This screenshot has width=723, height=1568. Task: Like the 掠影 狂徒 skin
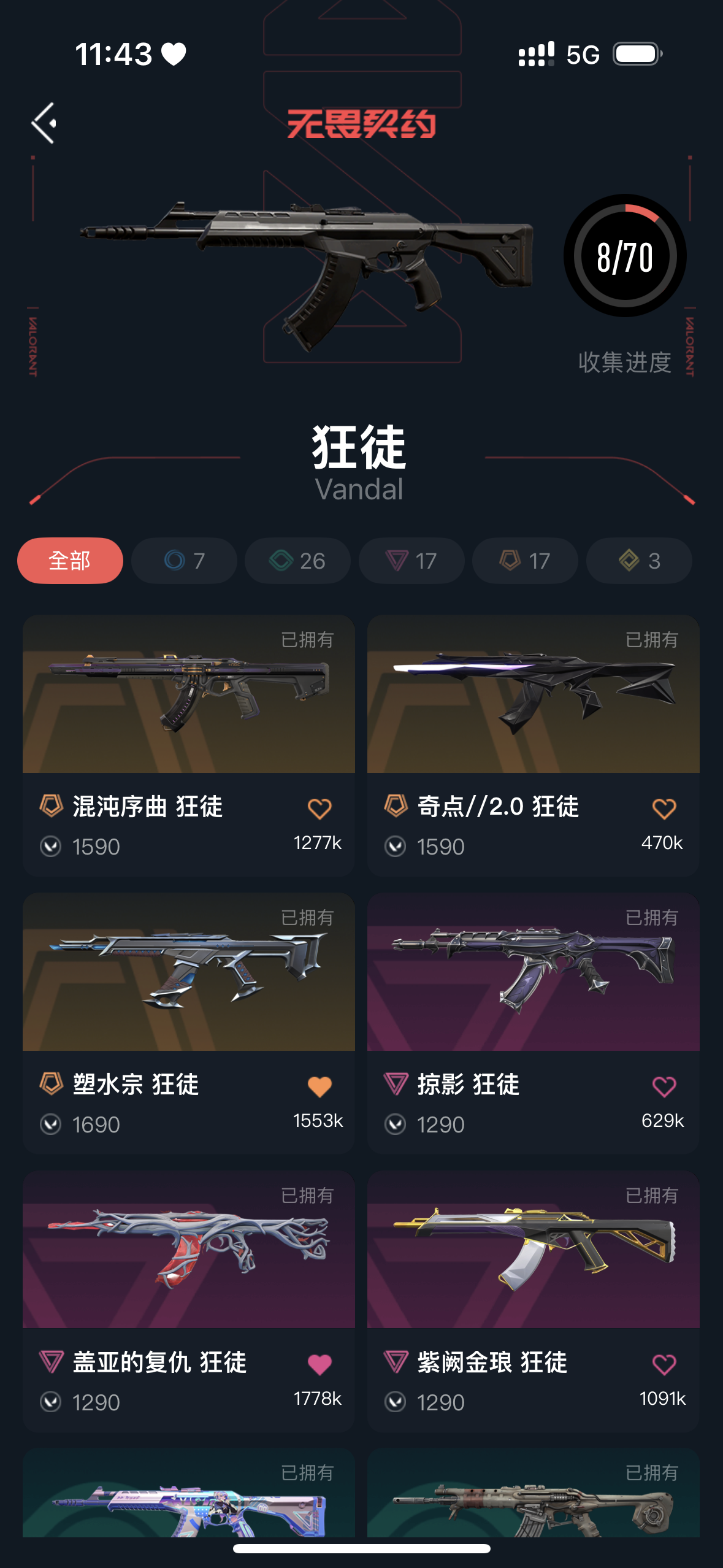tap(664, 1086)
